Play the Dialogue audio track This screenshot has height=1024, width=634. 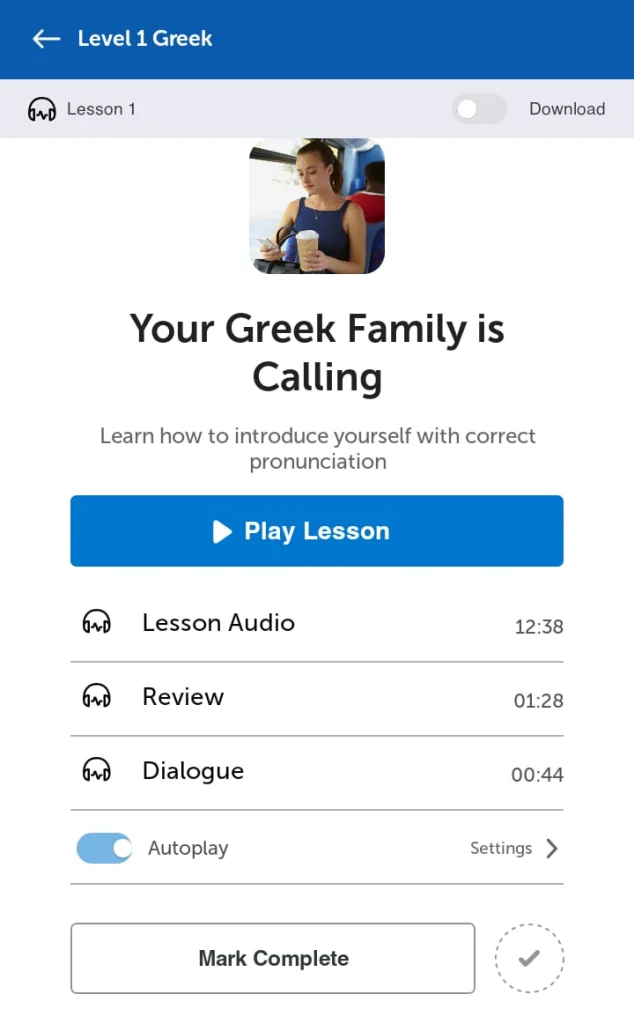click(316, 772)
